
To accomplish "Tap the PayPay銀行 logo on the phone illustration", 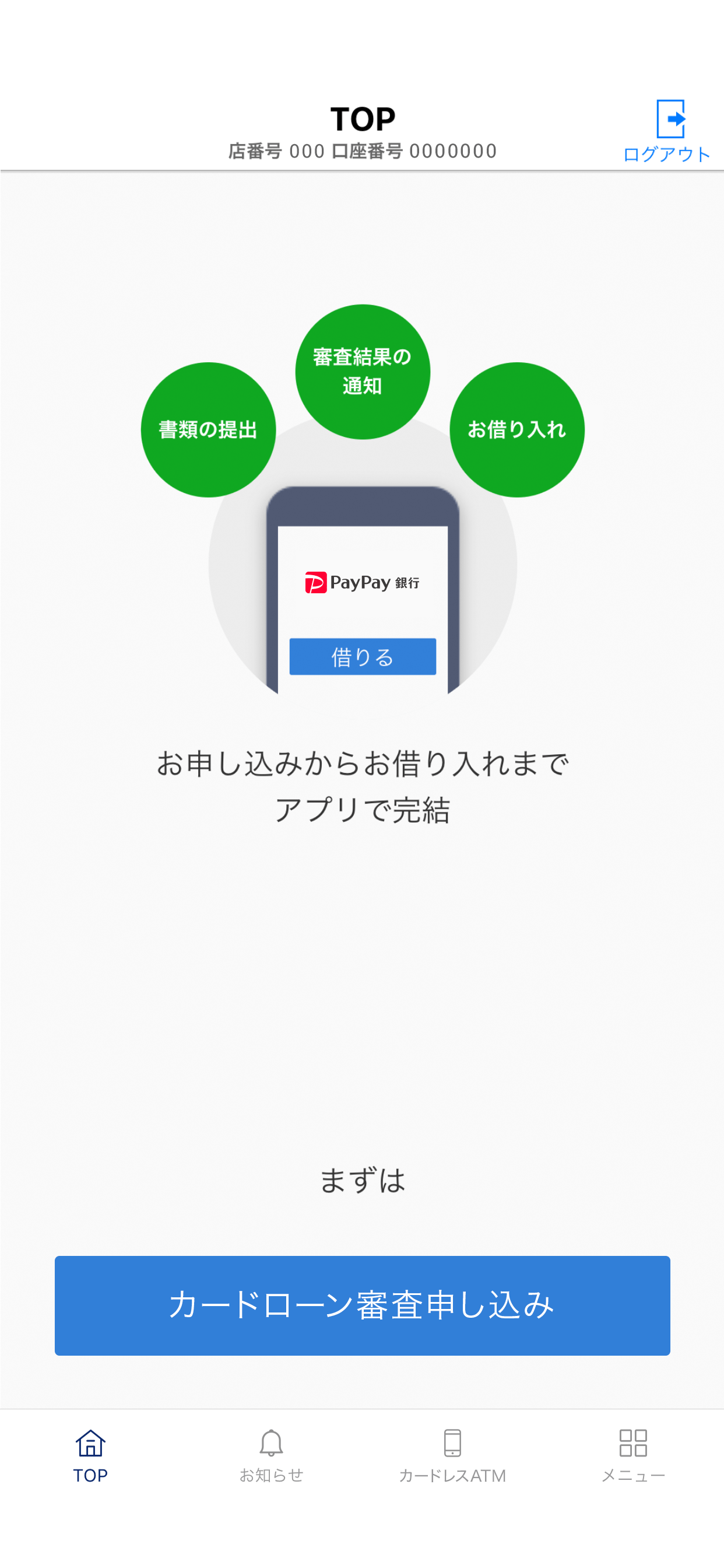I will coord(362,583).
